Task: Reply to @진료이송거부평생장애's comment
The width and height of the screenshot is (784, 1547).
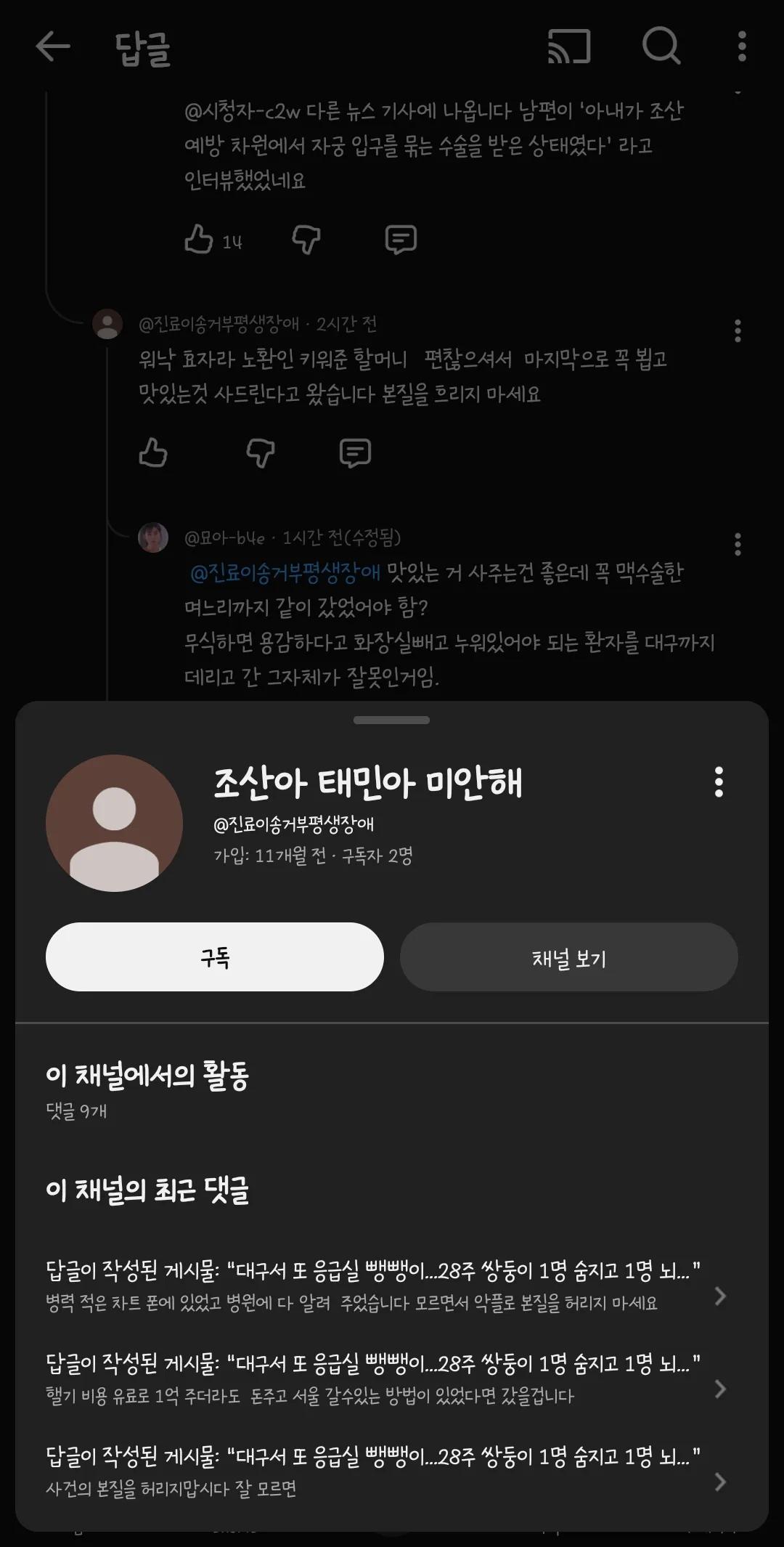Action: pyautogui.click(x=355, y=452)
